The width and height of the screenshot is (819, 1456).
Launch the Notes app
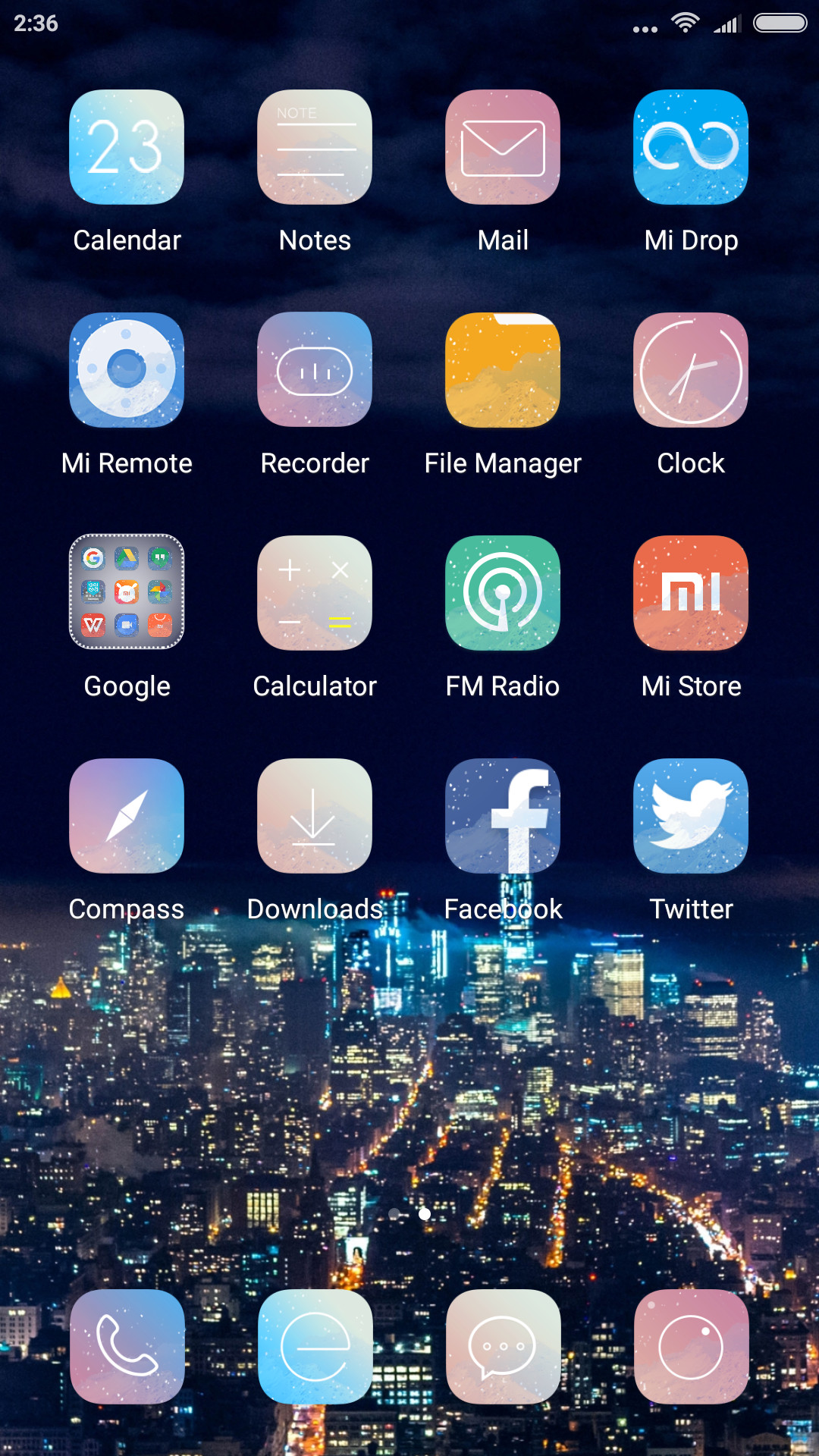pyautogui.click(x=315, y=147)
